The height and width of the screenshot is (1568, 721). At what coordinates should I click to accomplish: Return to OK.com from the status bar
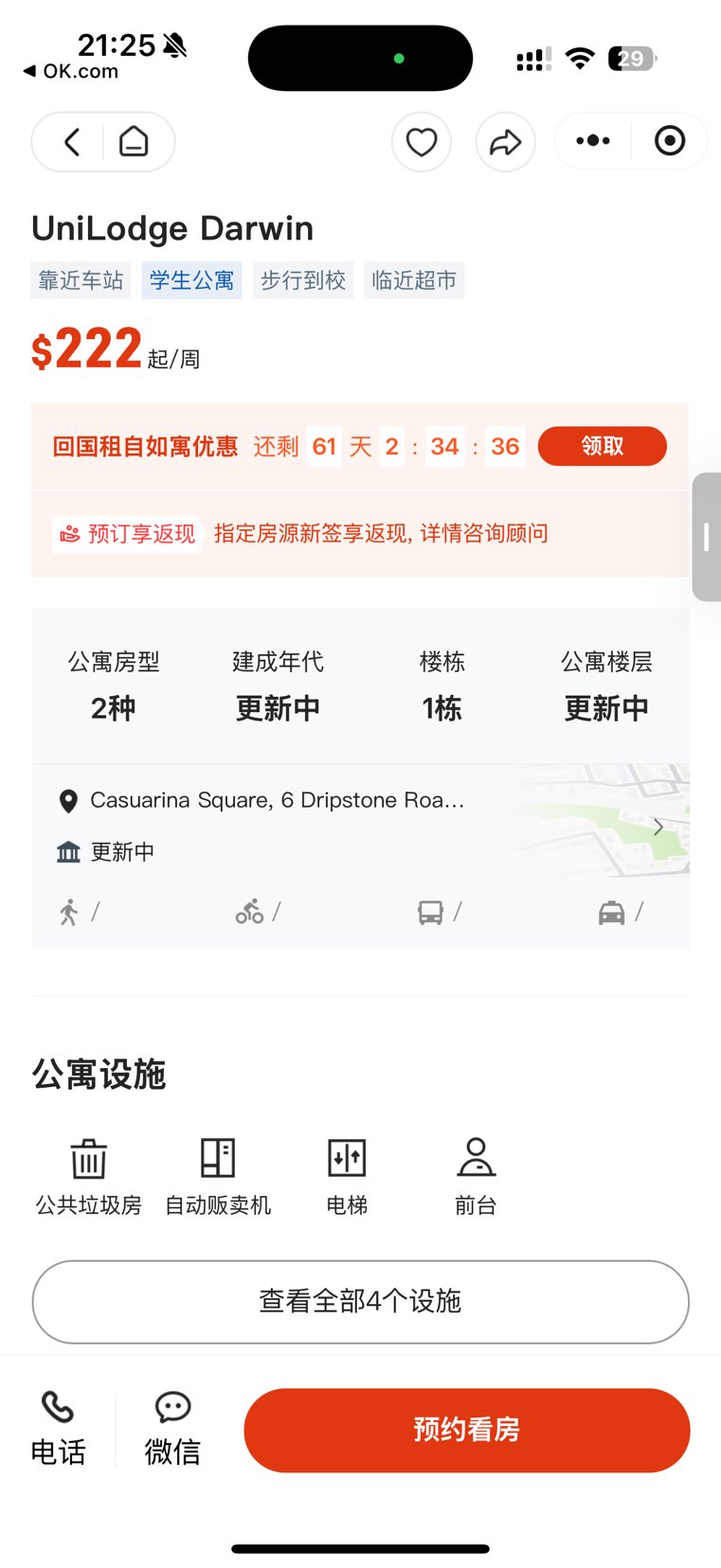pos(71,71)
